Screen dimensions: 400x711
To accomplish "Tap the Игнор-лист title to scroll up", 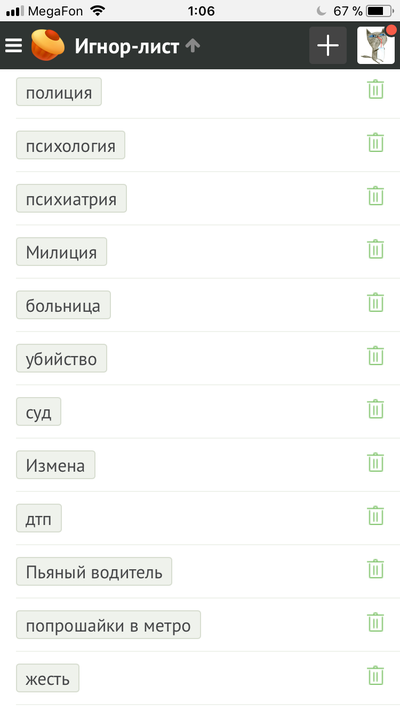I will click(127, 46).
